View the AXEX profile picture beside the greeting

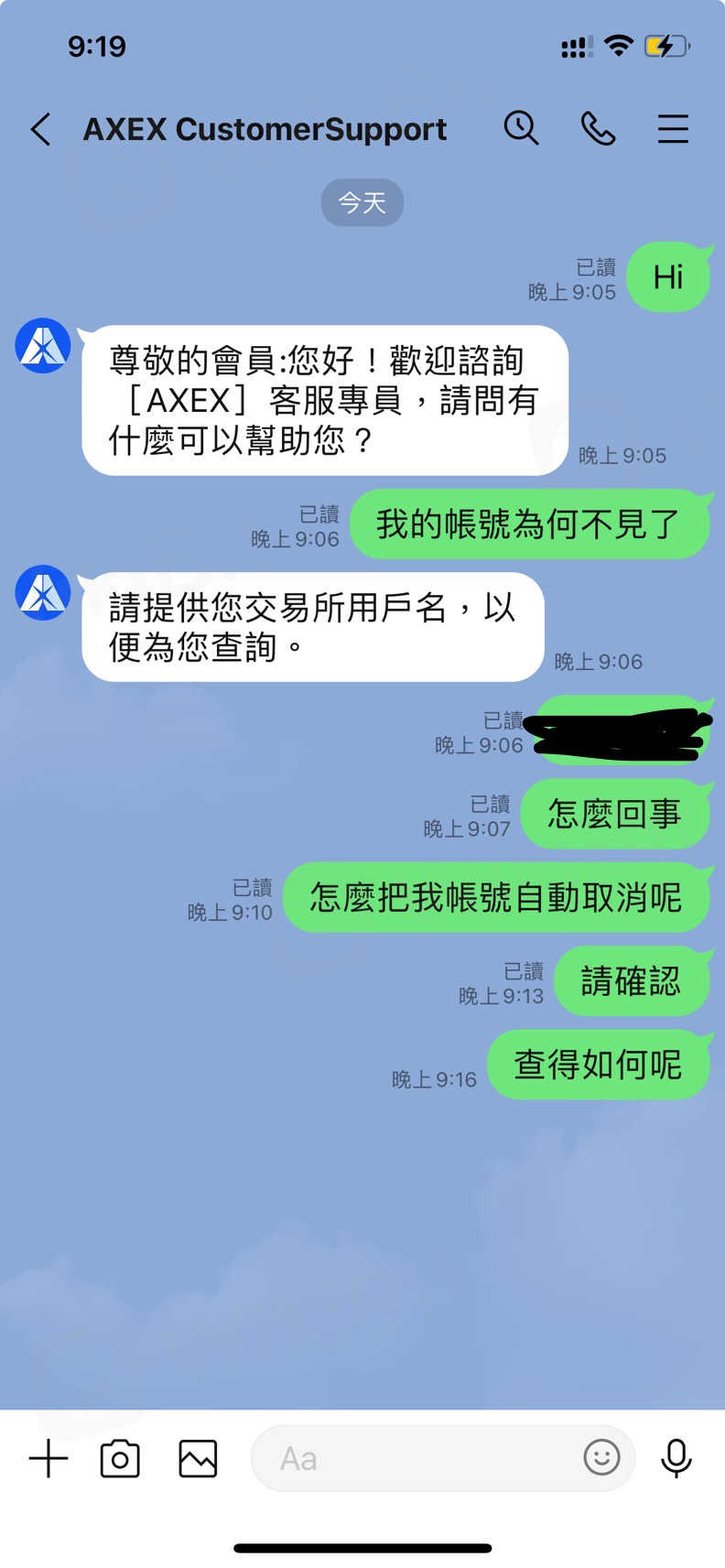pos(43,346)
